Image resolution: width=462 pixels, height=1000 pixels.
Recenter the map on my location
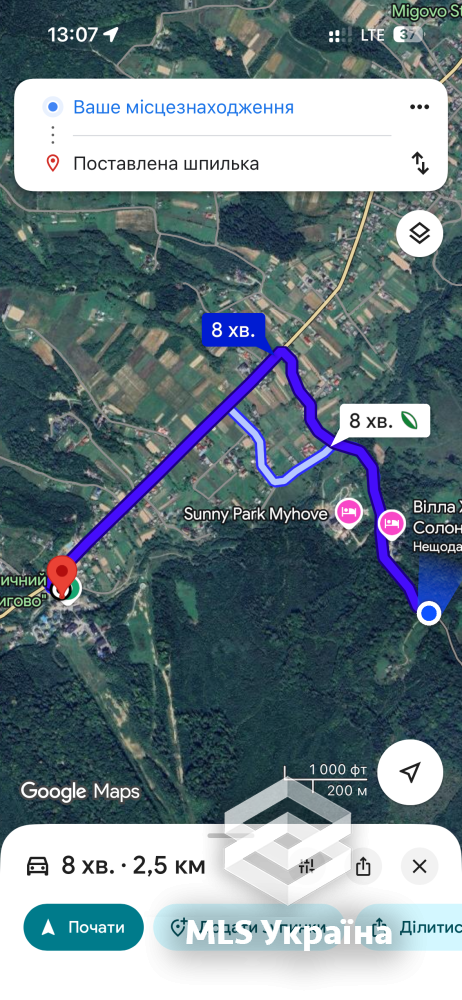(x=410, y=772)
